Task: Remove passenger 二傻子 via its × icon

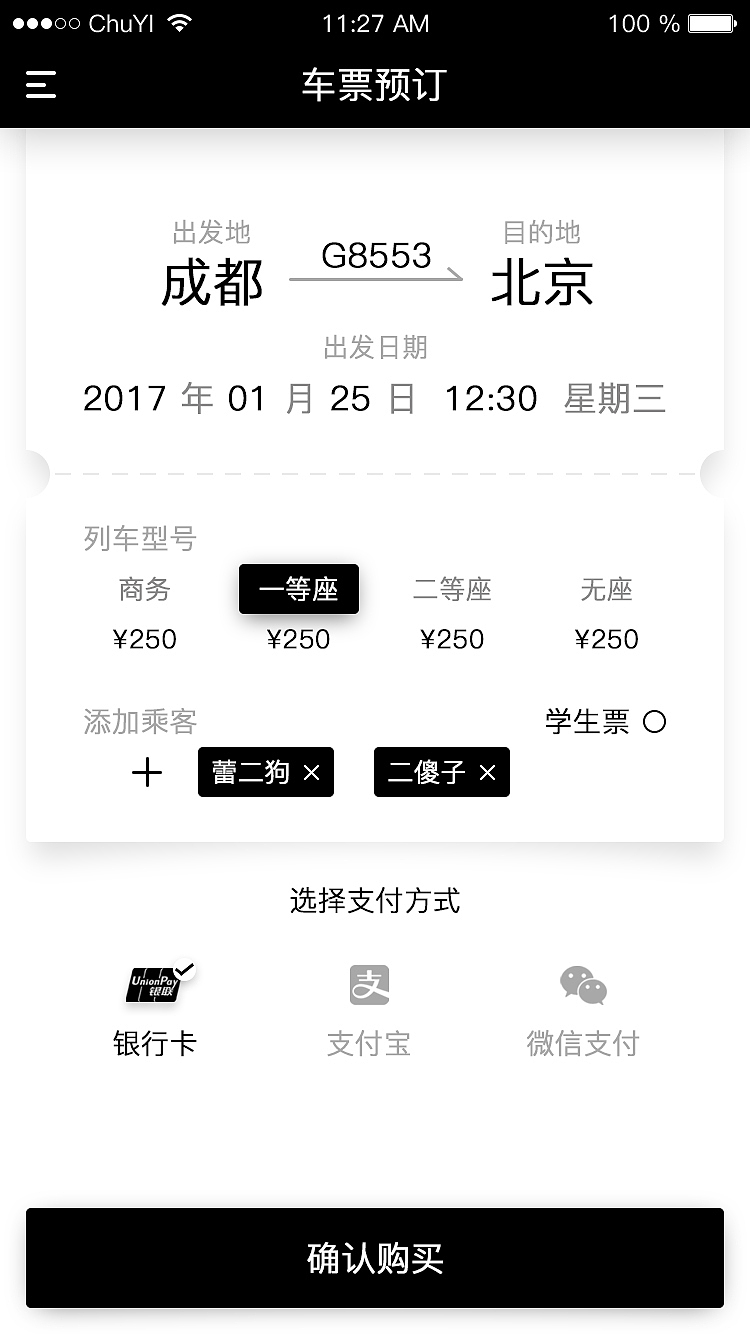Action: [x=488, y=772]
